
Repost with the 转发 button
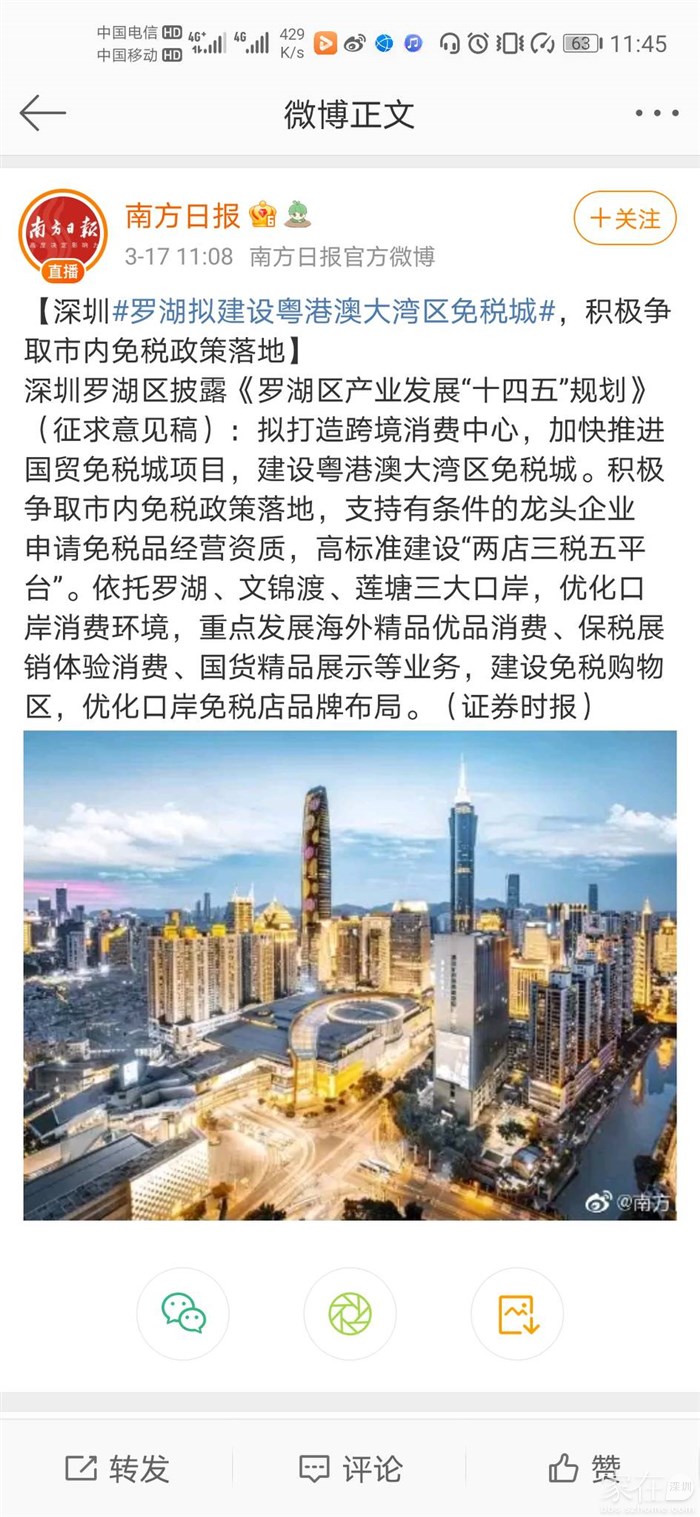coord(118,1468)
